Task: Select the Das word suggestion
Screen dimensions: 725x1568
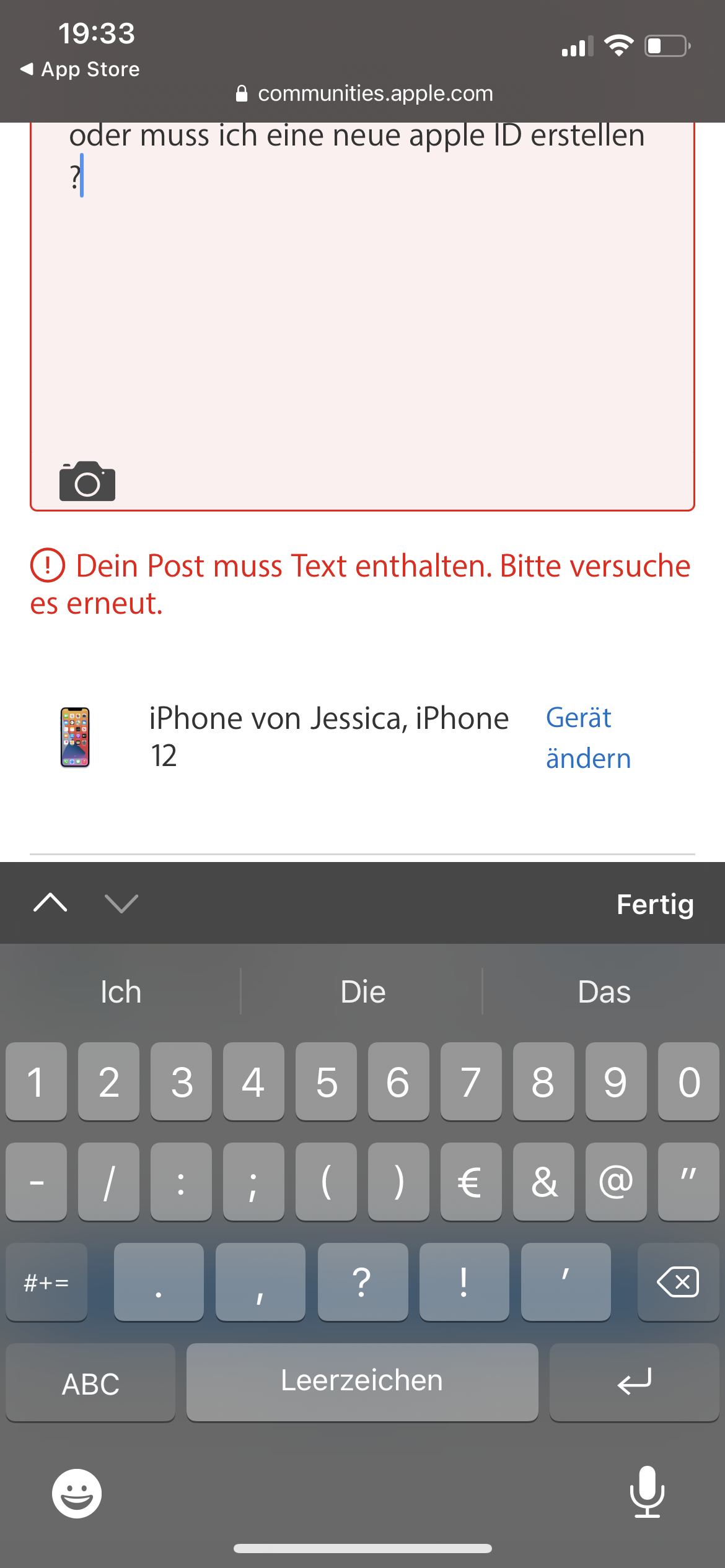Action: coord(604,992)
